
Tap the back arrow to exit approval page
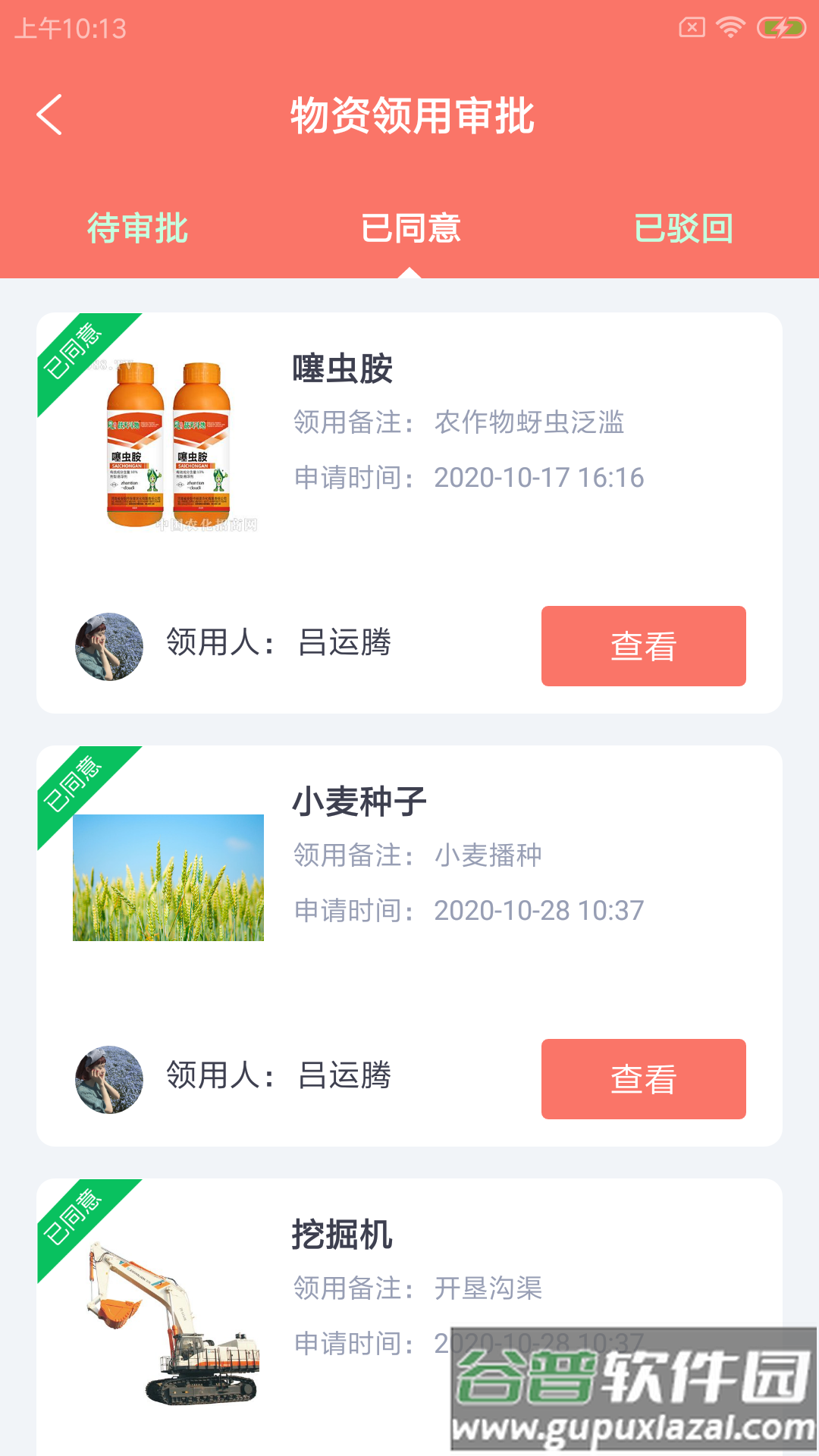pos(50,115)
